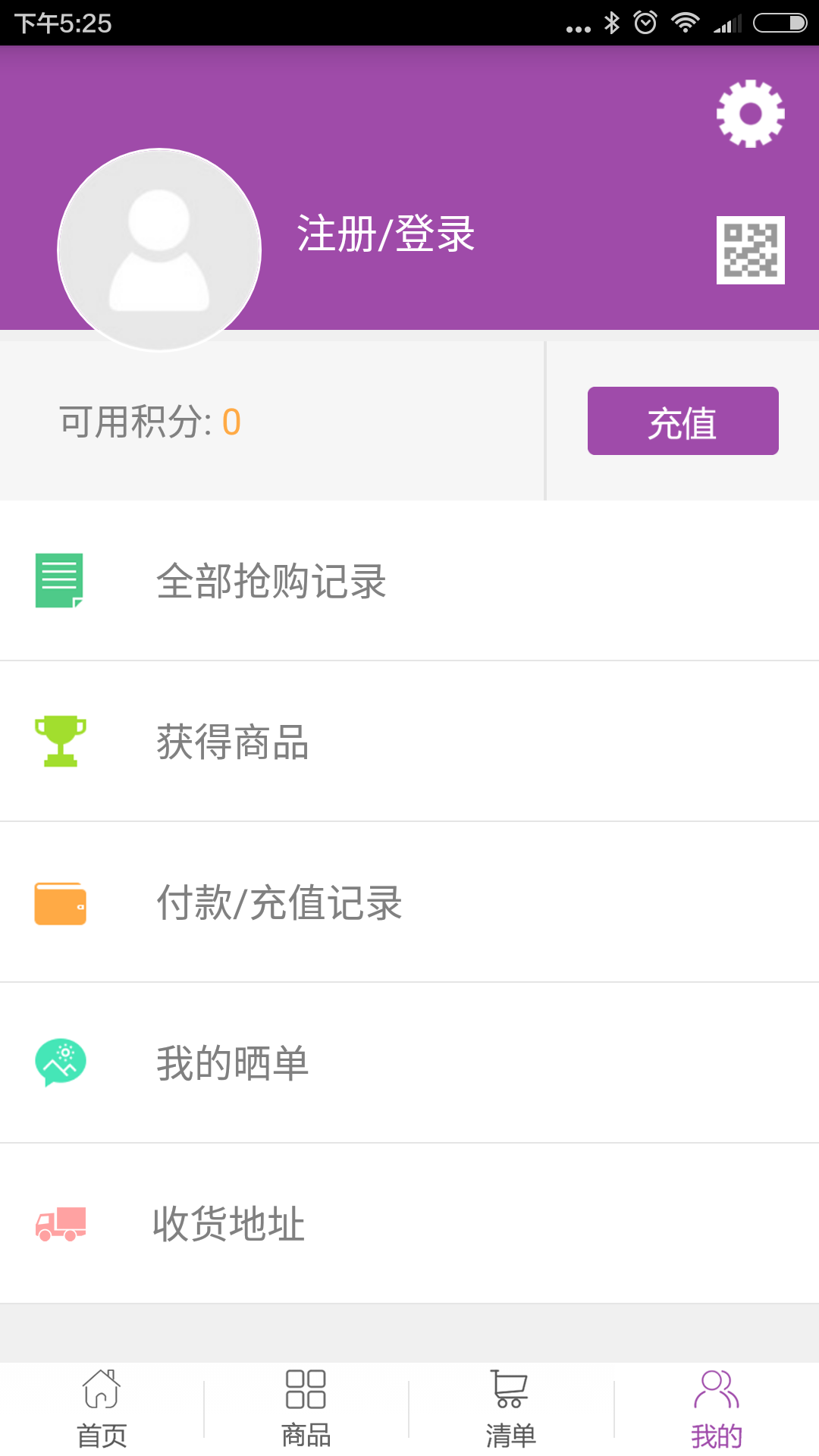Switch to the 首页 tab

tap(102, 1409)
